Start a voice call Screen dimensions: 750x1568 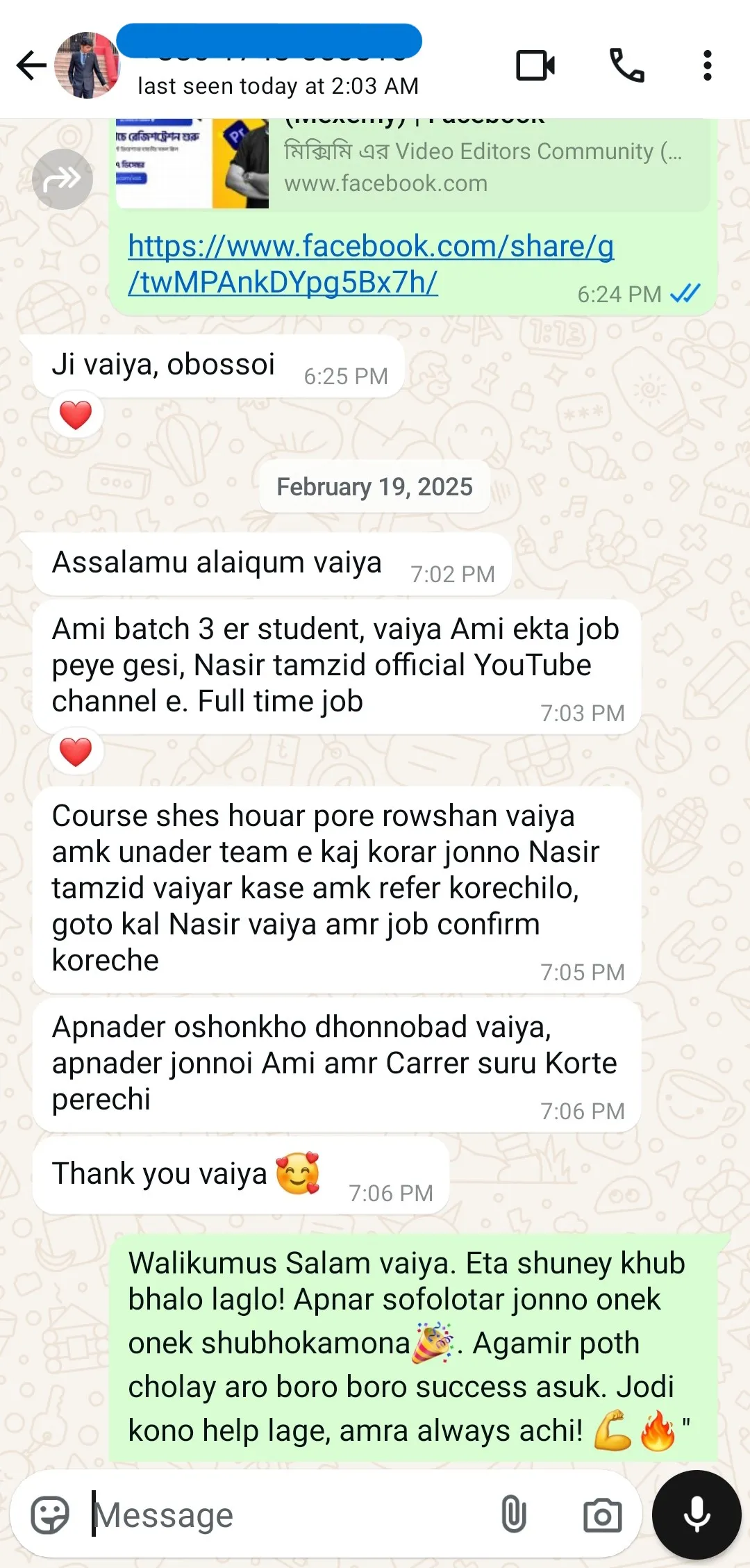pyautogui.click(x=626, y=66)
